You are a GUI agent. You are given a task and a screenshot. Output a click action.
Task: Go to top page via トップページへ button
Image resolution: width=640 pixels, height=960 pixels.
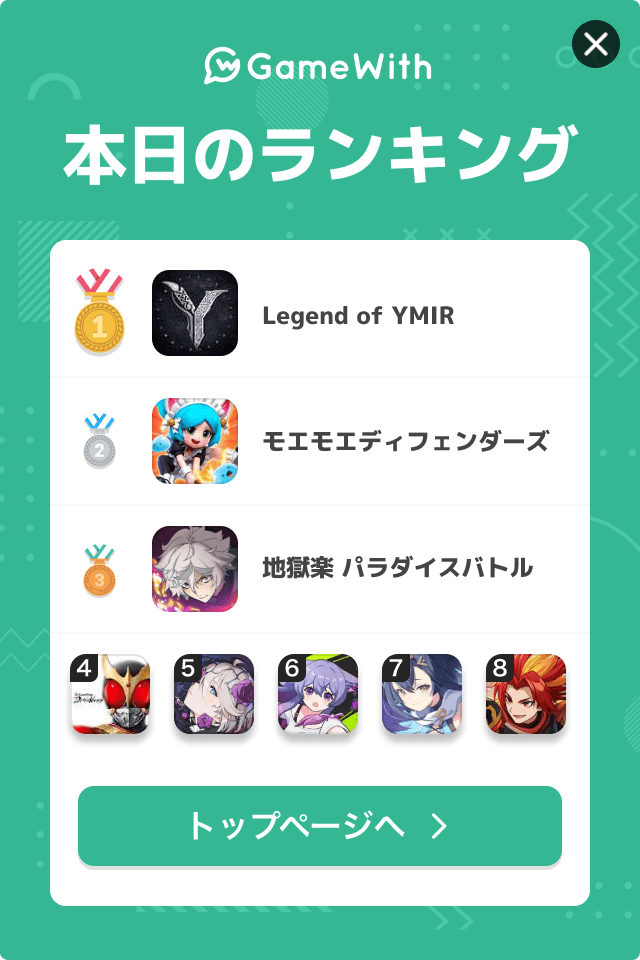(x=320, y=826)
